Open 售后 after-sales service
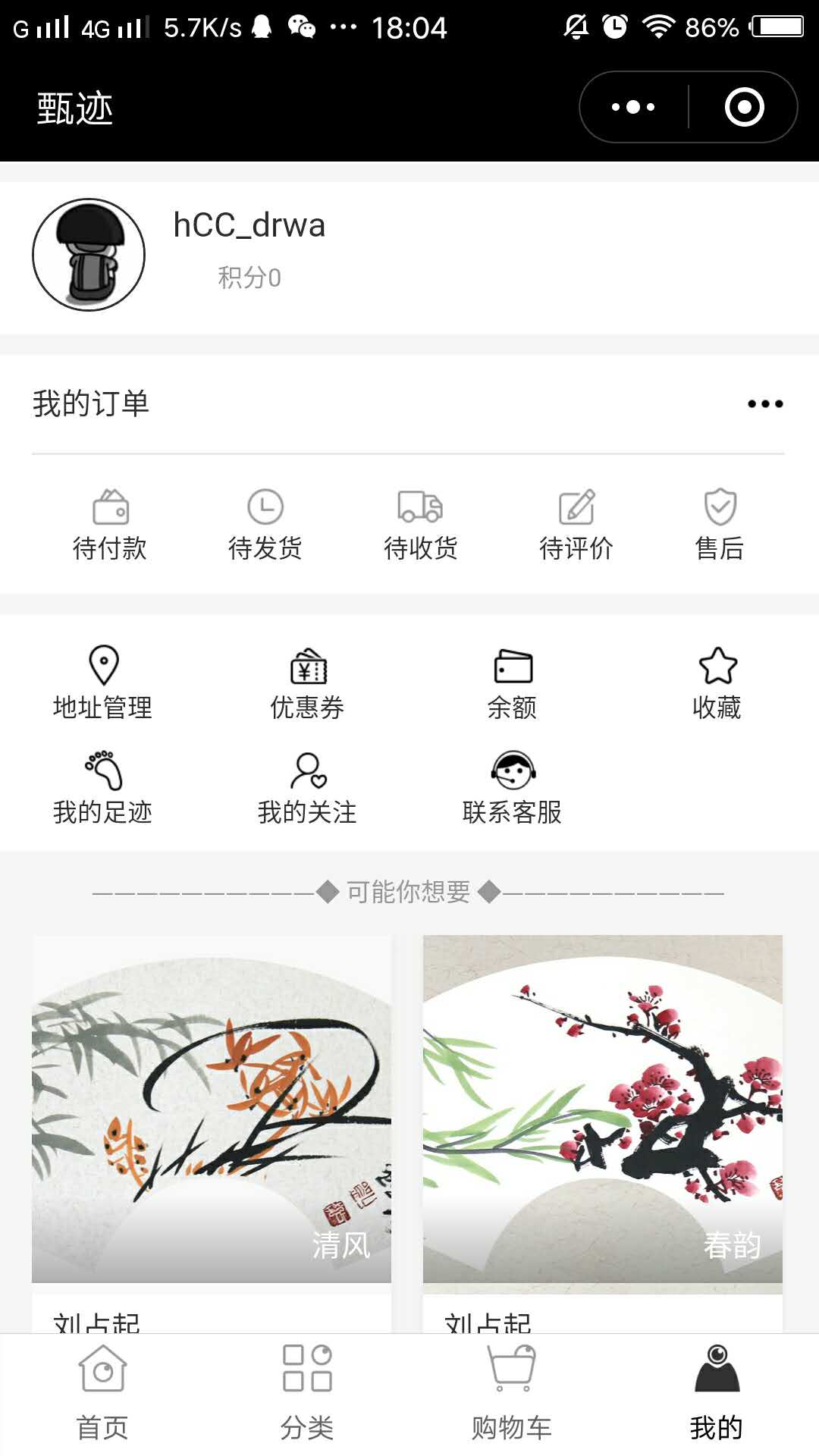 coord(720,525)
